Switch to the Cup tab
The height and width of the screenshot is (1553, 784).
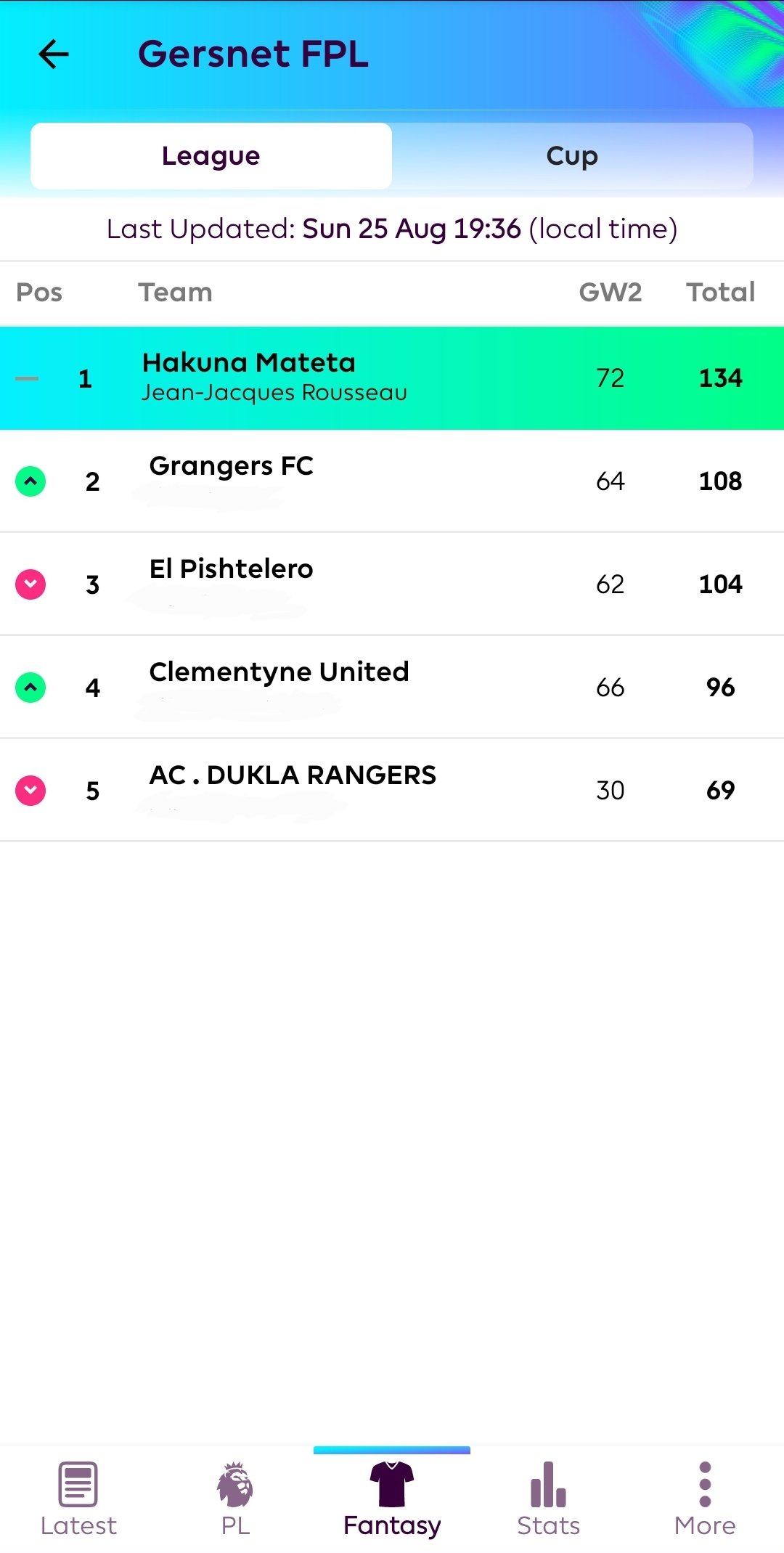(x=572, y=156)
